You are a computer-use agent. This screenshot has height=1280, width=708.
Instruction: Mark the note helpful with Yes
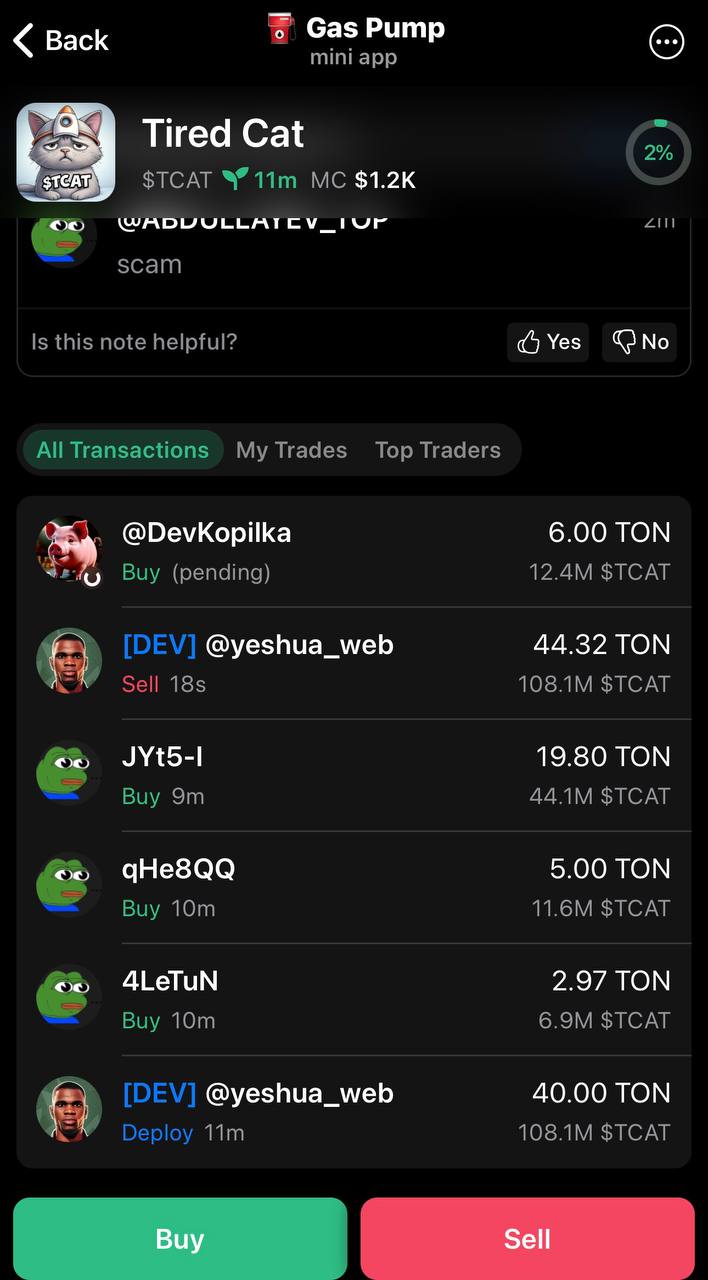pyautogui.click(x=548, y=342)
